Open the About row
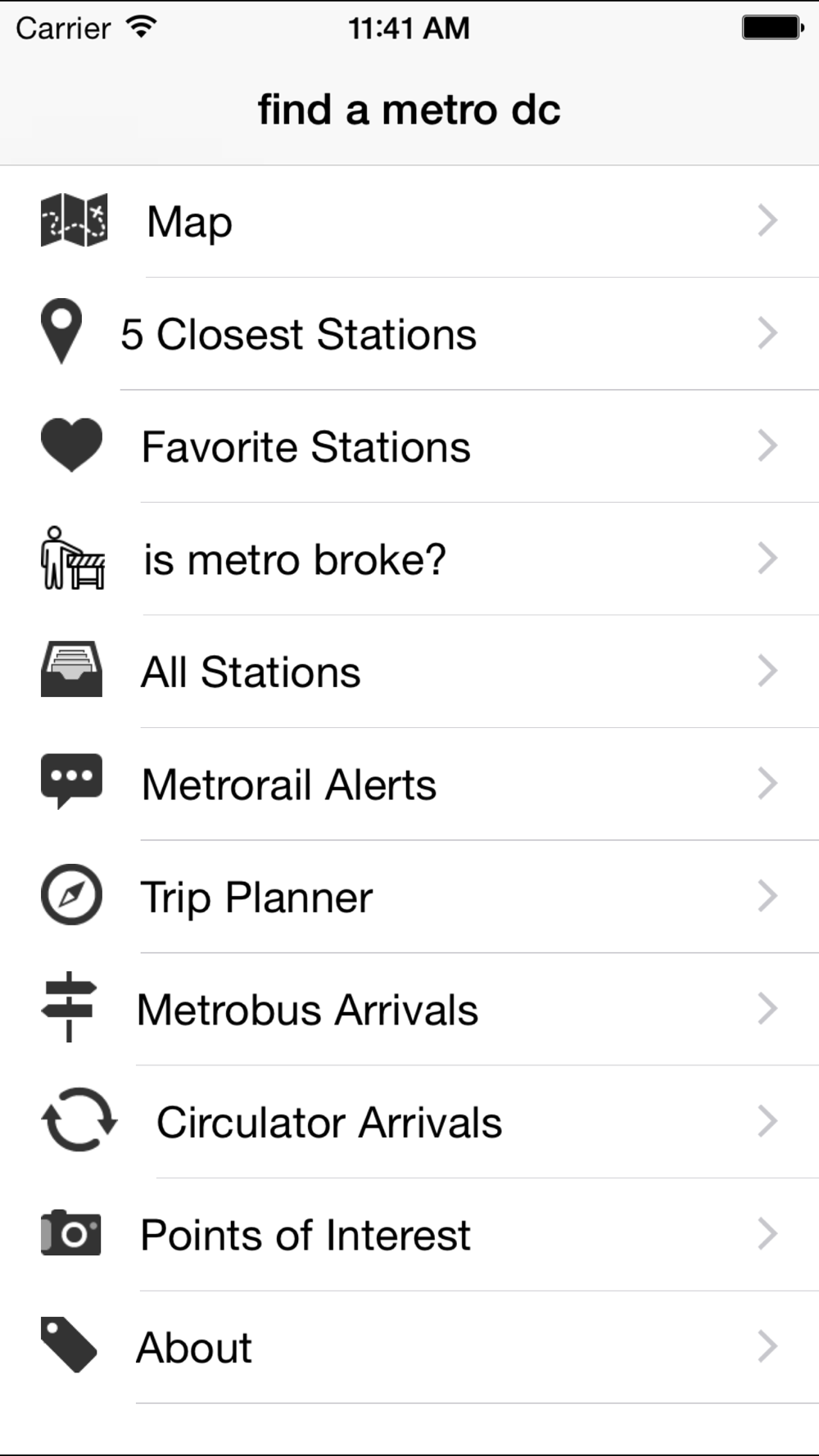Viewport: 819px width, 1456px height. [409, 1348]
